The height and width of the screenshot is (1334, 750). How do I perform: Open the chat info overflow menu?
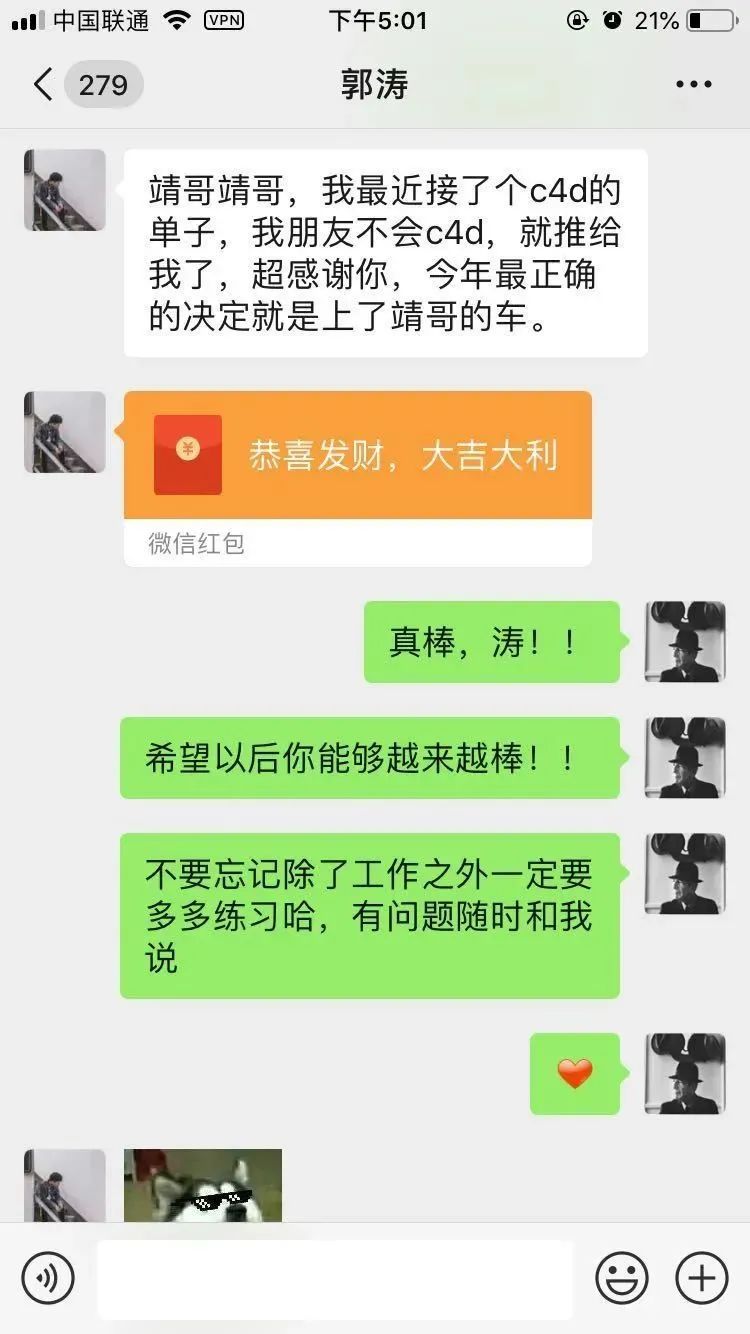click(x=693, y=85)
